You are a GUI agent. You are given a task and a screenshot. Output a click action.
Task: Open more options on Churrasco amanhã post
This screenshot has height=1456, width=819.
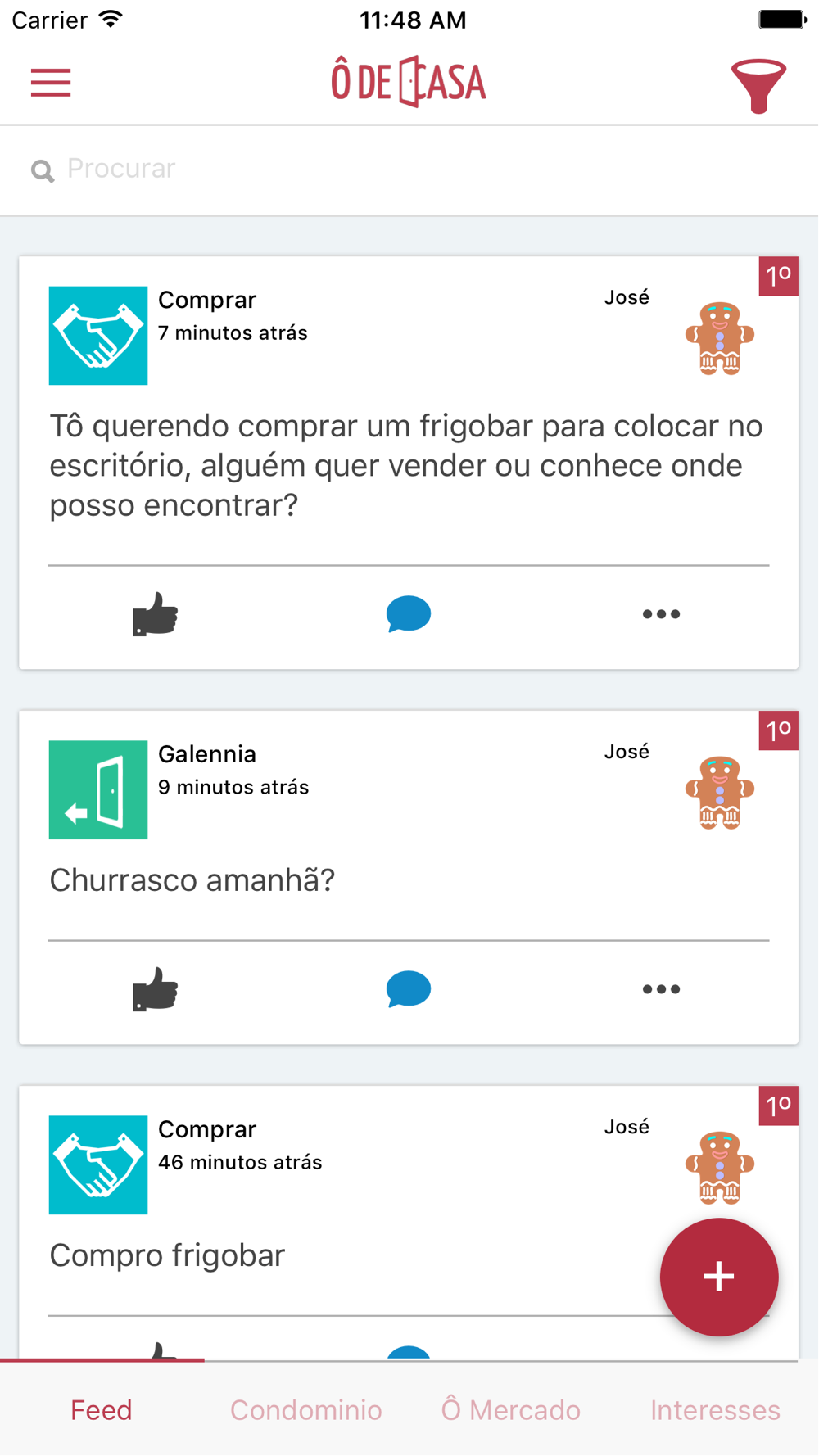coord(661,989)
